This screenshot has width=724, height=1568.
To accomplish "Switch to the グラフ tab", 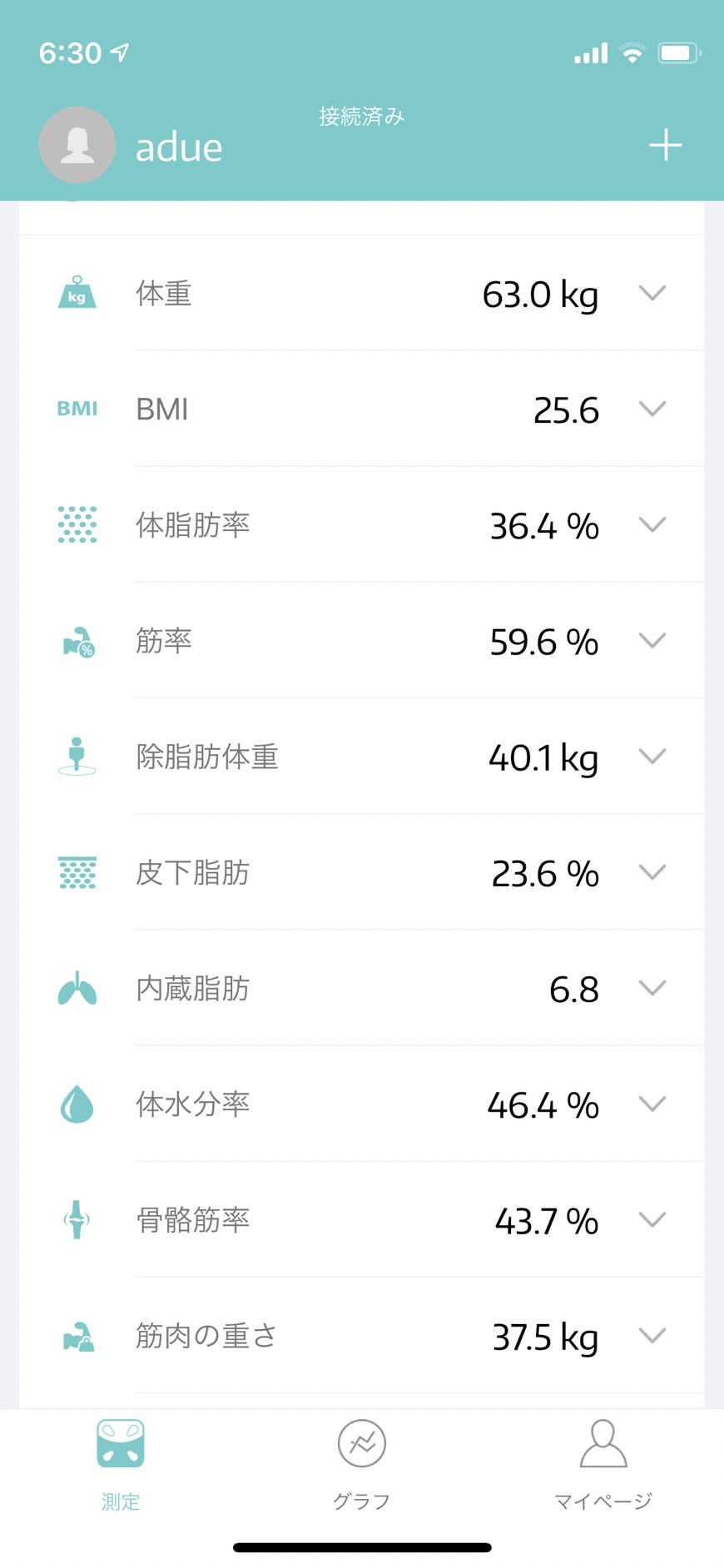I will (362, 1465).
